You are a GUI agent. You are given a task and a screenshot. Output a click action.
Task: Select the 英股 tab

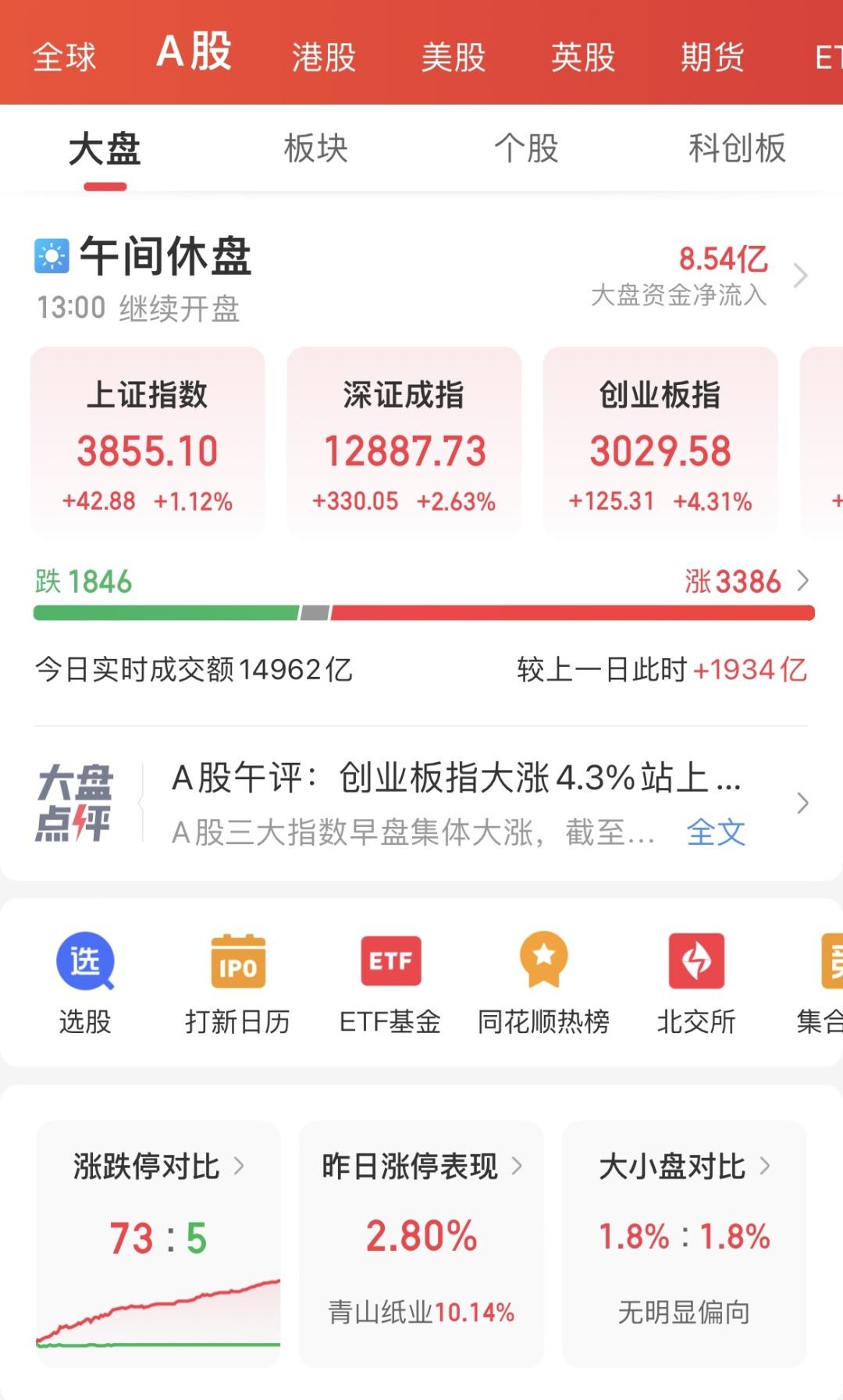(583, 57)
